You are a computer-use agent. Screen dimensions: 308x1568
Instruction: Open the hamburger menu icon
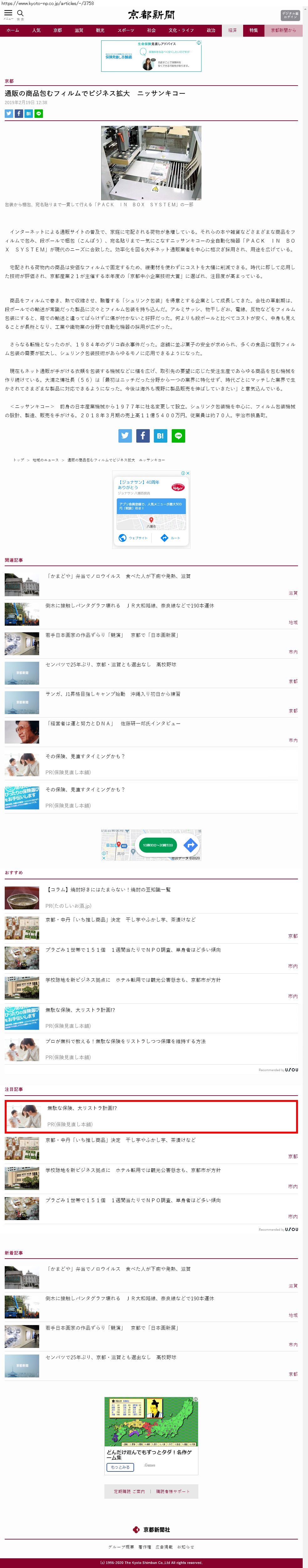point(8,13)
